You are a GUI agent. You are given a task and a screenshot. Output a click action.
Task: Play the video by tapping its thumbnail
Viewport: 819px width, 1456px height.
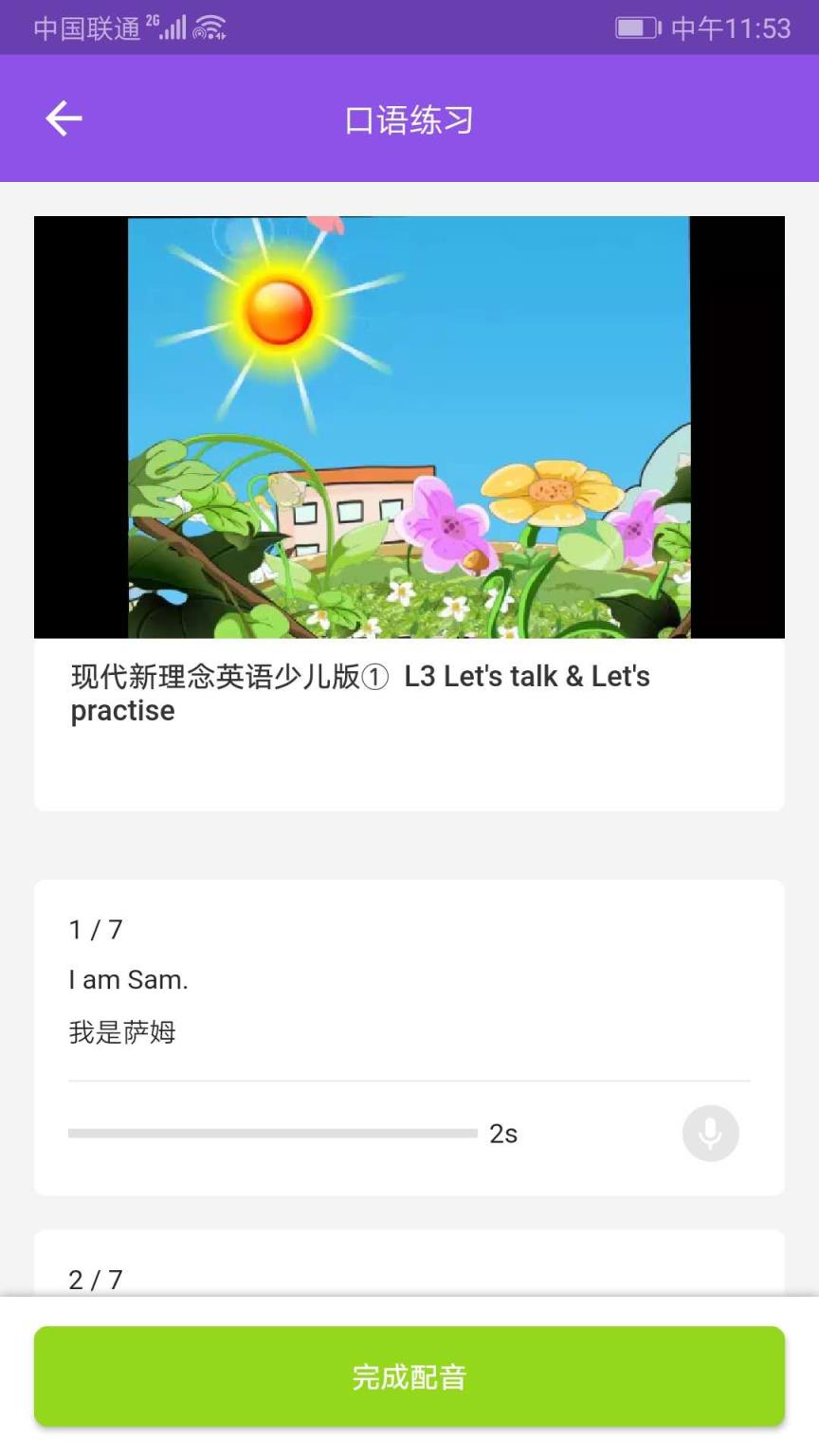coord(409,427)
